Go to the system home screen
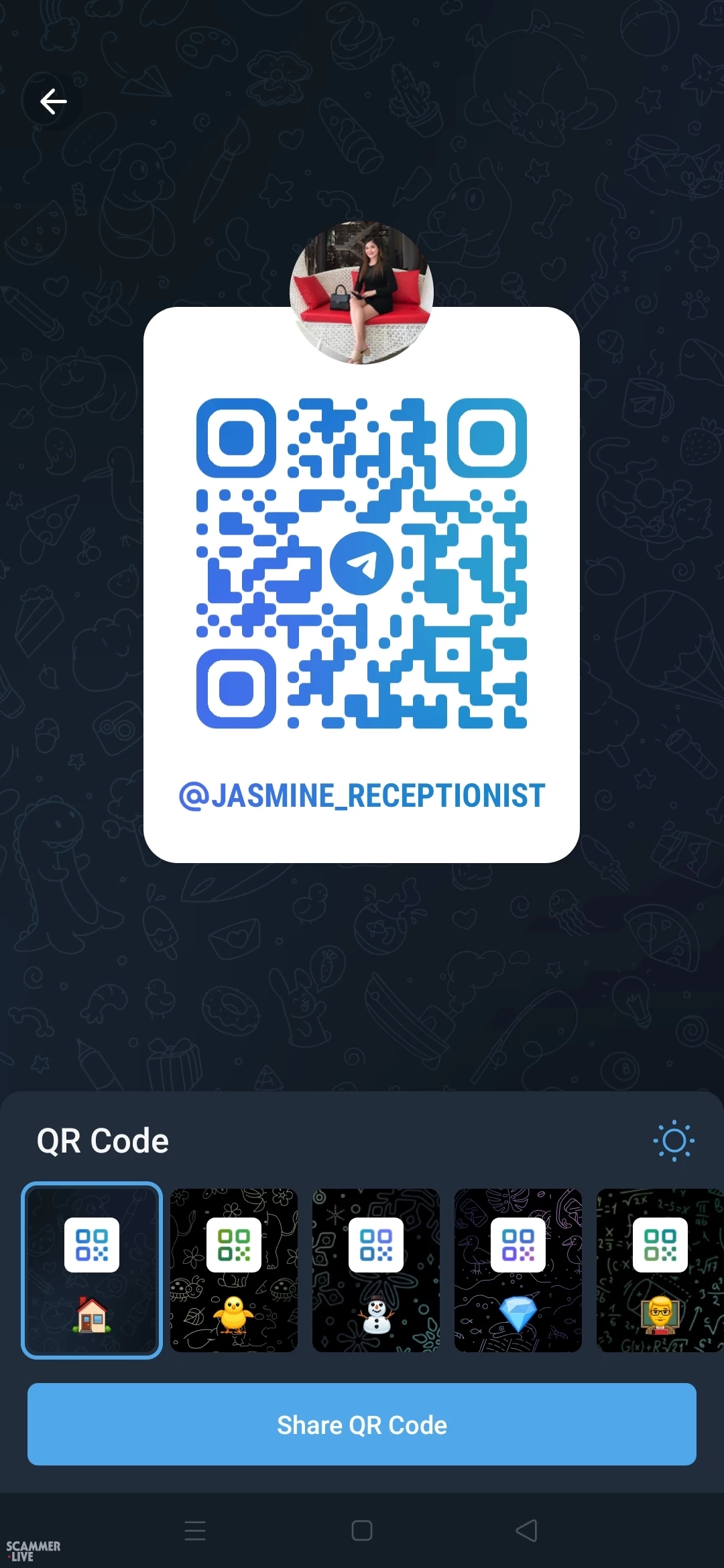The height and width of the screenshot is (1568, 724). click(x=362, y=1530)
